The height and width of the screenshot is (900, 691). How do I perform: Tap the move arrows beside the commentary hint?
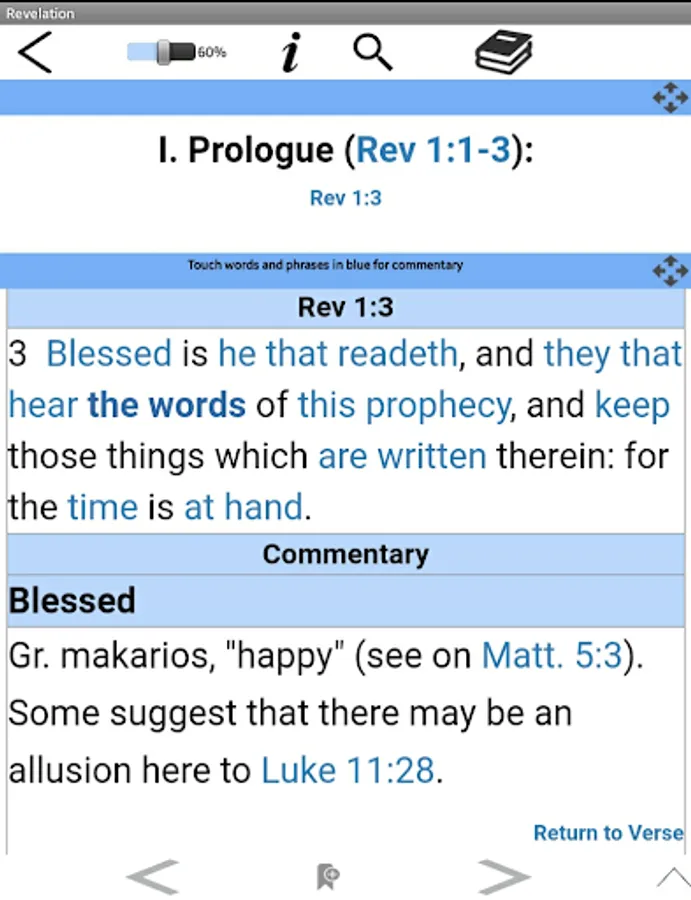(x=669, y=270)
